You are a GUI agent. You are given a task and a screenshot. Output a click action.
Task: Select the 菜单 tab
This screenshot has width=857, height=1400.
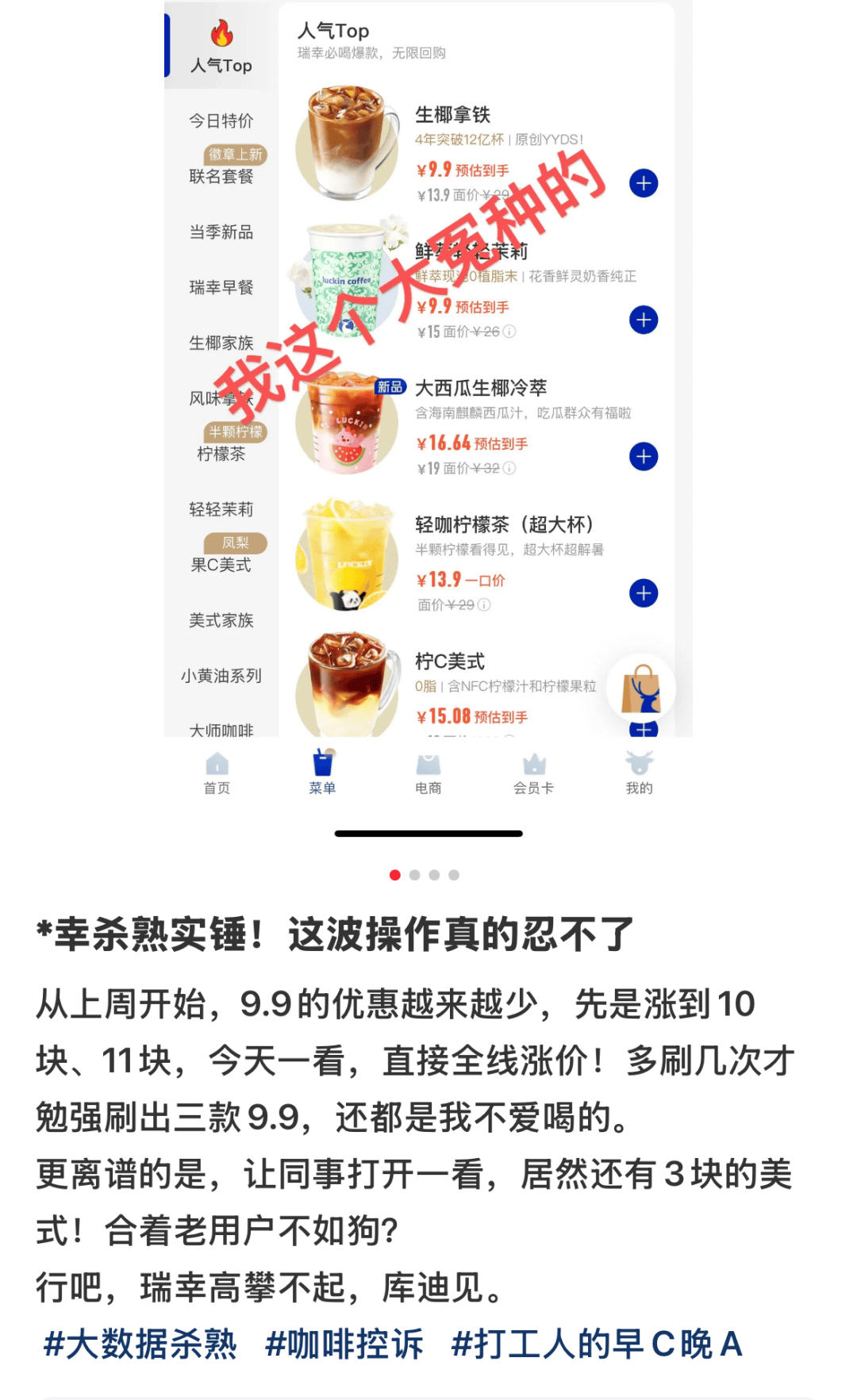(321, 773)
